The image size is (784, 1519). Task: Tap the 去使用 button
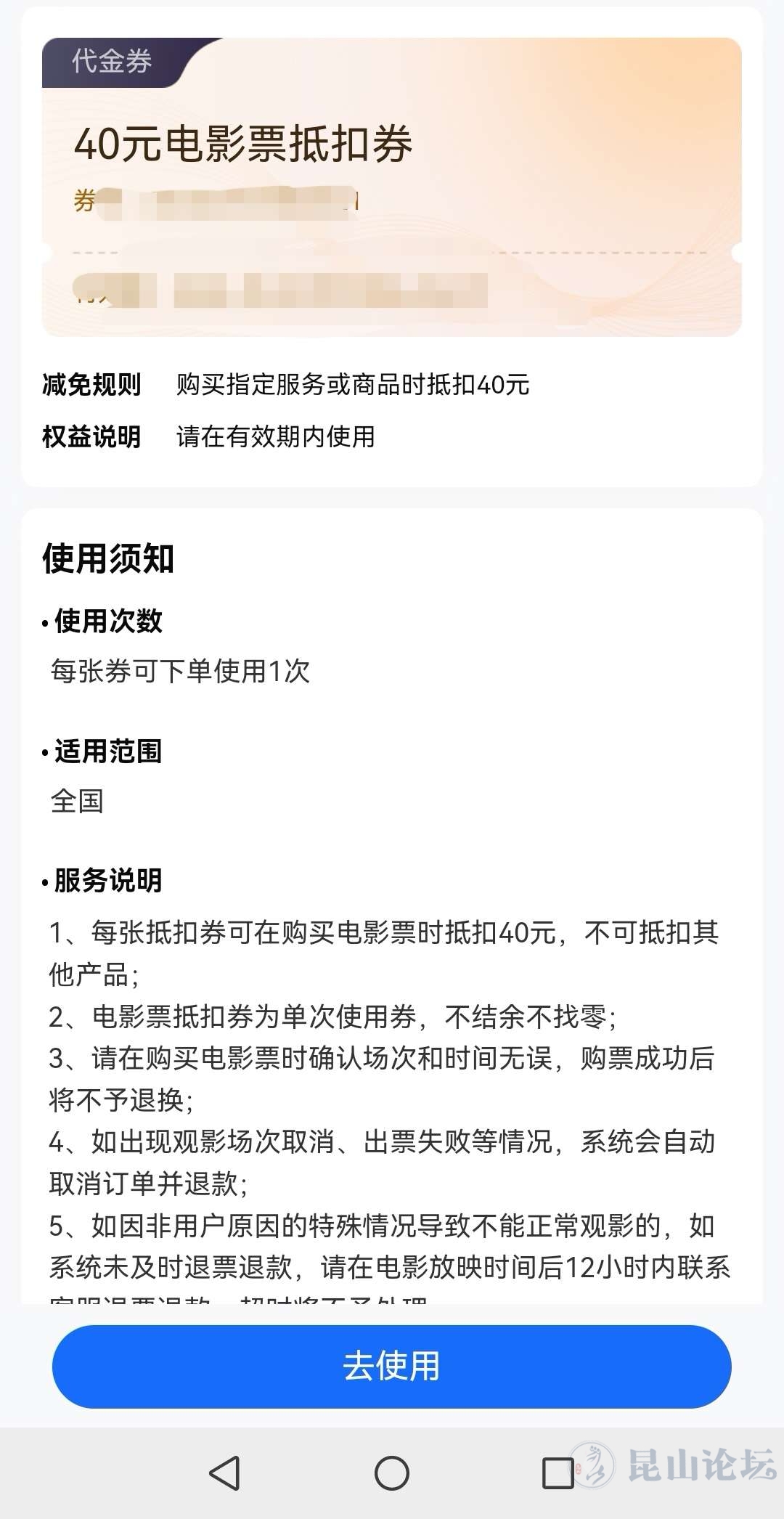click(x=391, y=1366)
